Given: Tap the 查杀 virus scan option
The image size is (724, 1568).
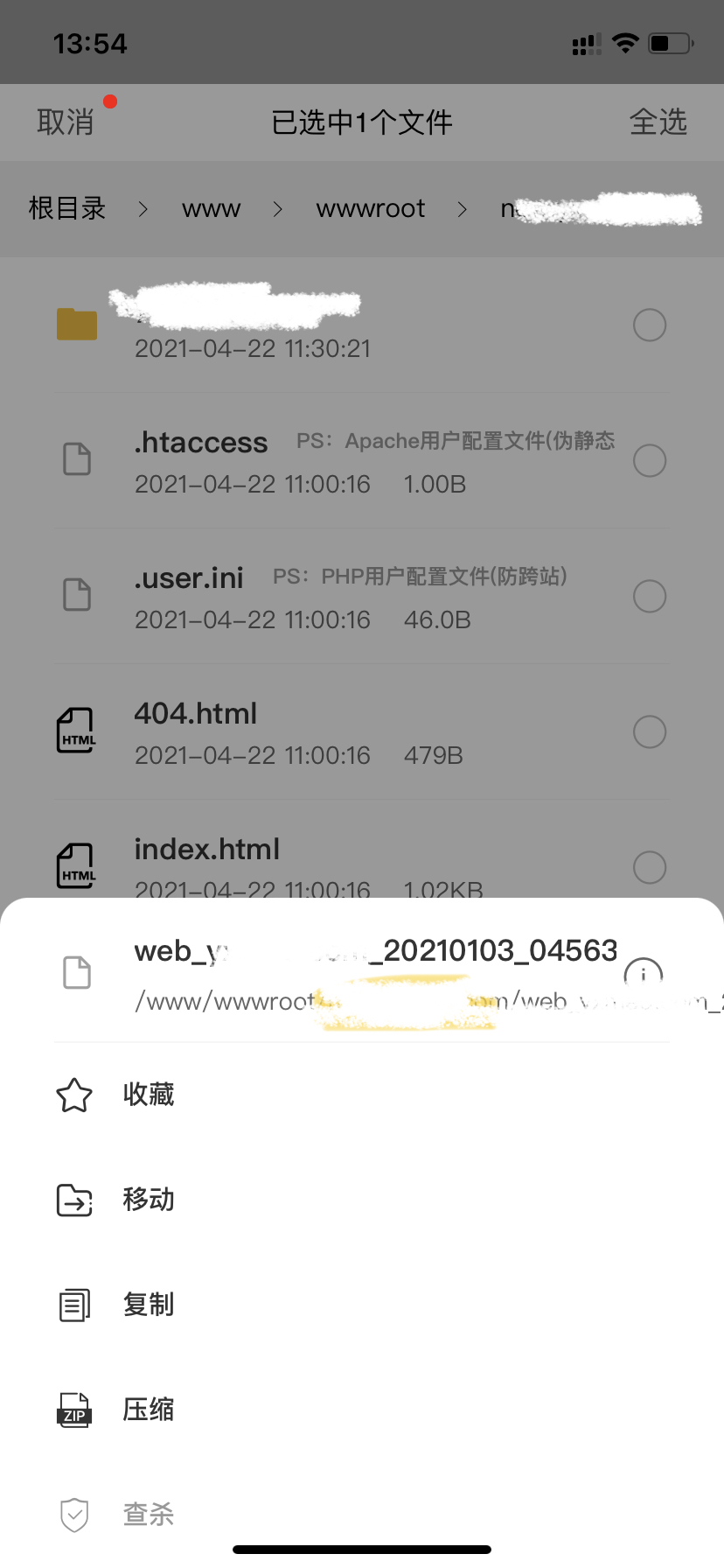Looking at the screenshot, I should (x=147, y=1515).
